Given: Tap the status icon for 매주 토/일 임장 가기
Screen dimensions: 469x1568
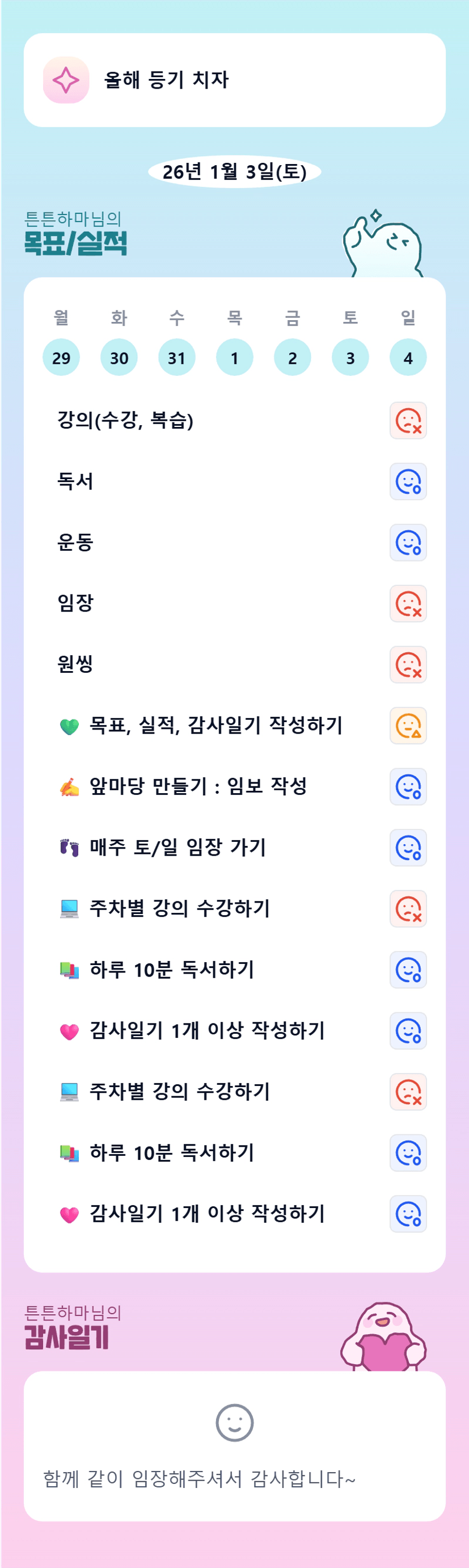Looking at the screenshot, I should (x=408, y=848).
